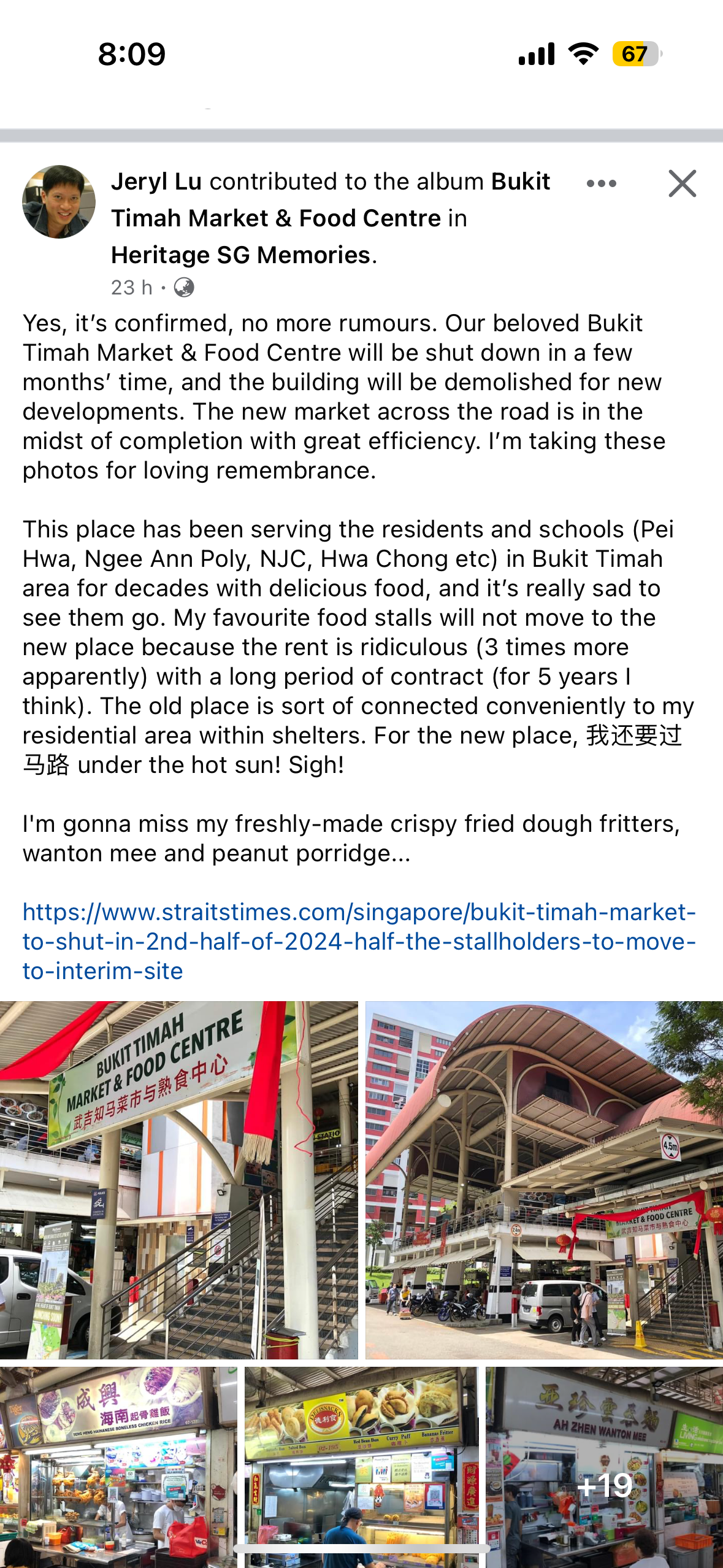View the Hainanese chicken rice stall photo
This screenshot has height=1568, width=723.
coord(118,1466)
